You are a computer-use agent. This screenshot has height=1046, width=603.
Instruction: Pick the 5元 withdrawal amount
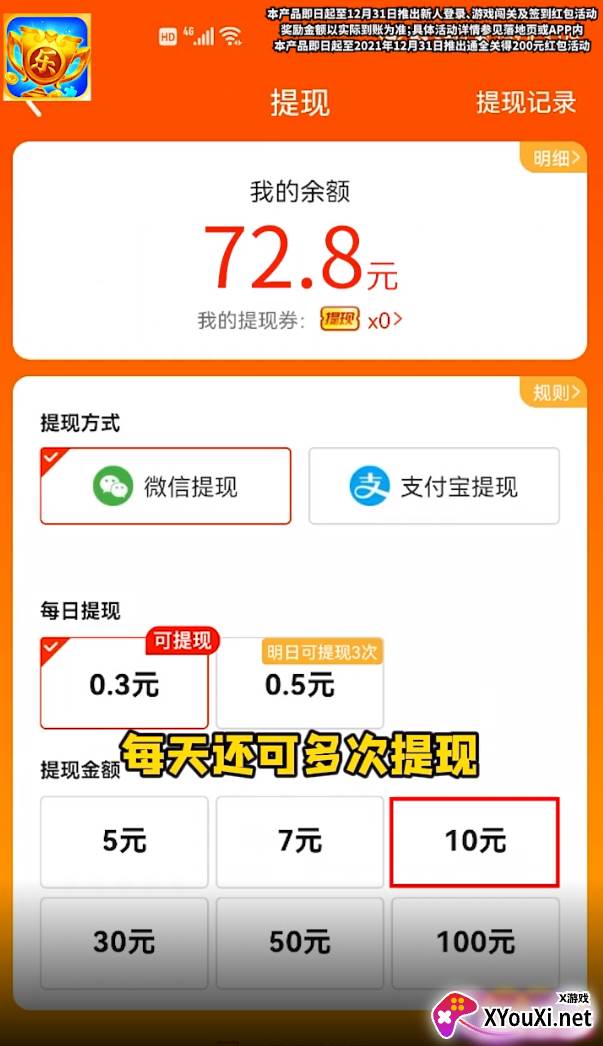pos(125,842)
